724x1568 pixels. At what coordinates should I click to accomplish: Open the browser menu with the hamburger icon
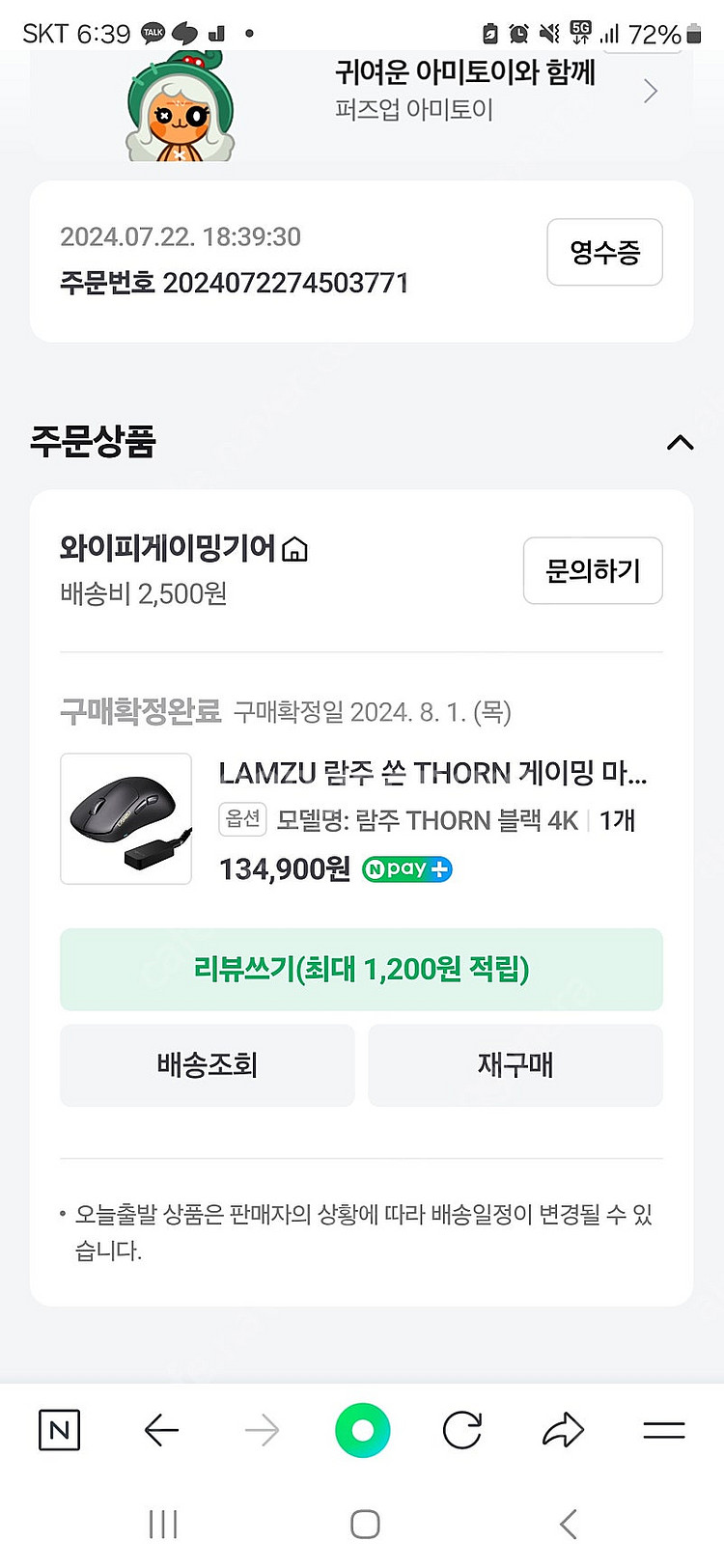664,1431
